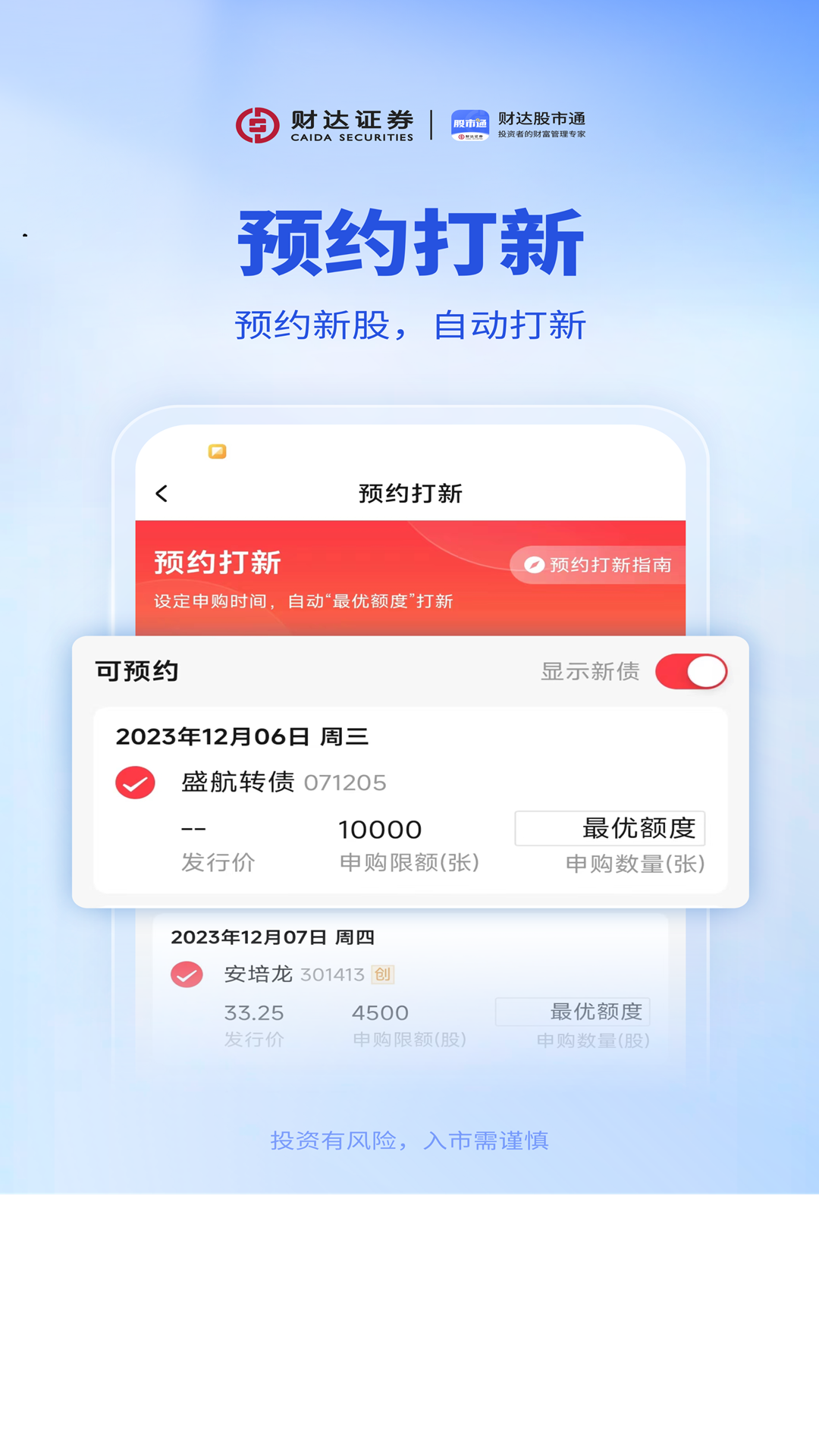Screen dimensions: 819x1456
Task: Tap the red checkmark icon beside 盛航转债
Action: click(x=133, y=783)
